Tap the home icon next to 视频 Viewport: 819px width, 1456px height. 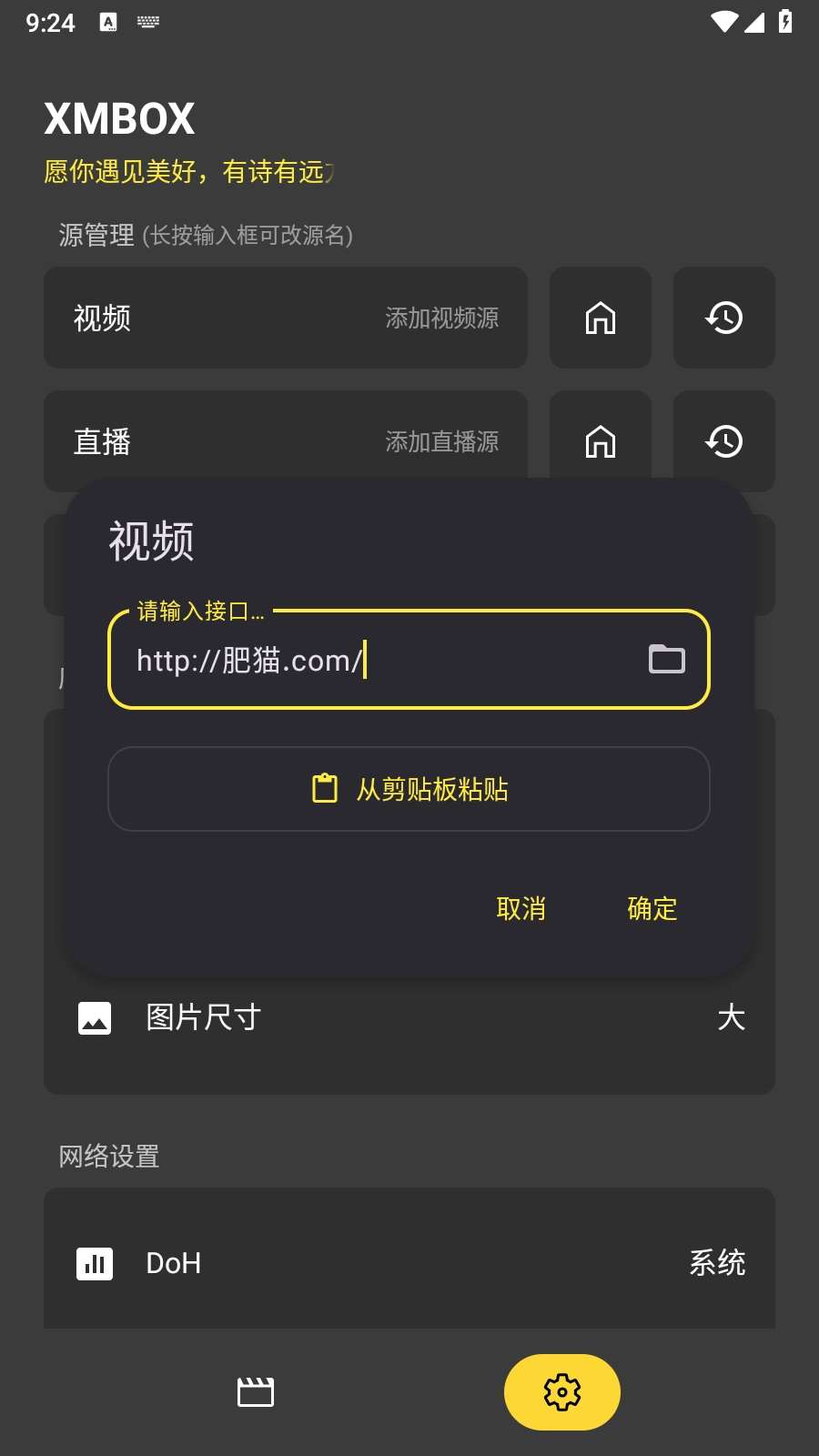[600, 318]
